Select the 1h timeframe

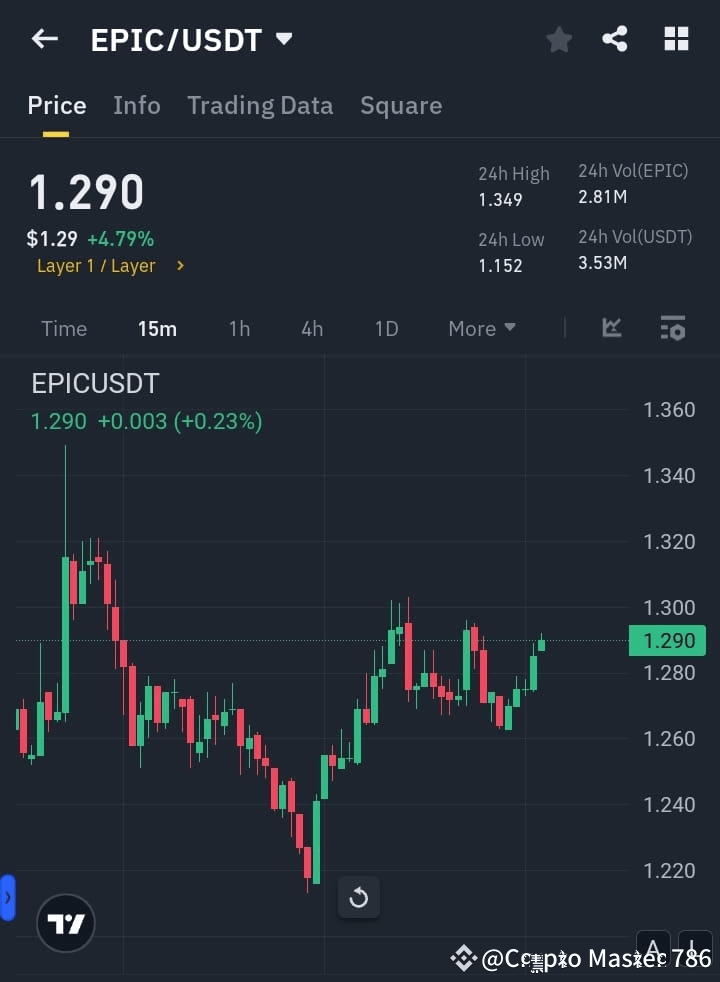point(239,328)
